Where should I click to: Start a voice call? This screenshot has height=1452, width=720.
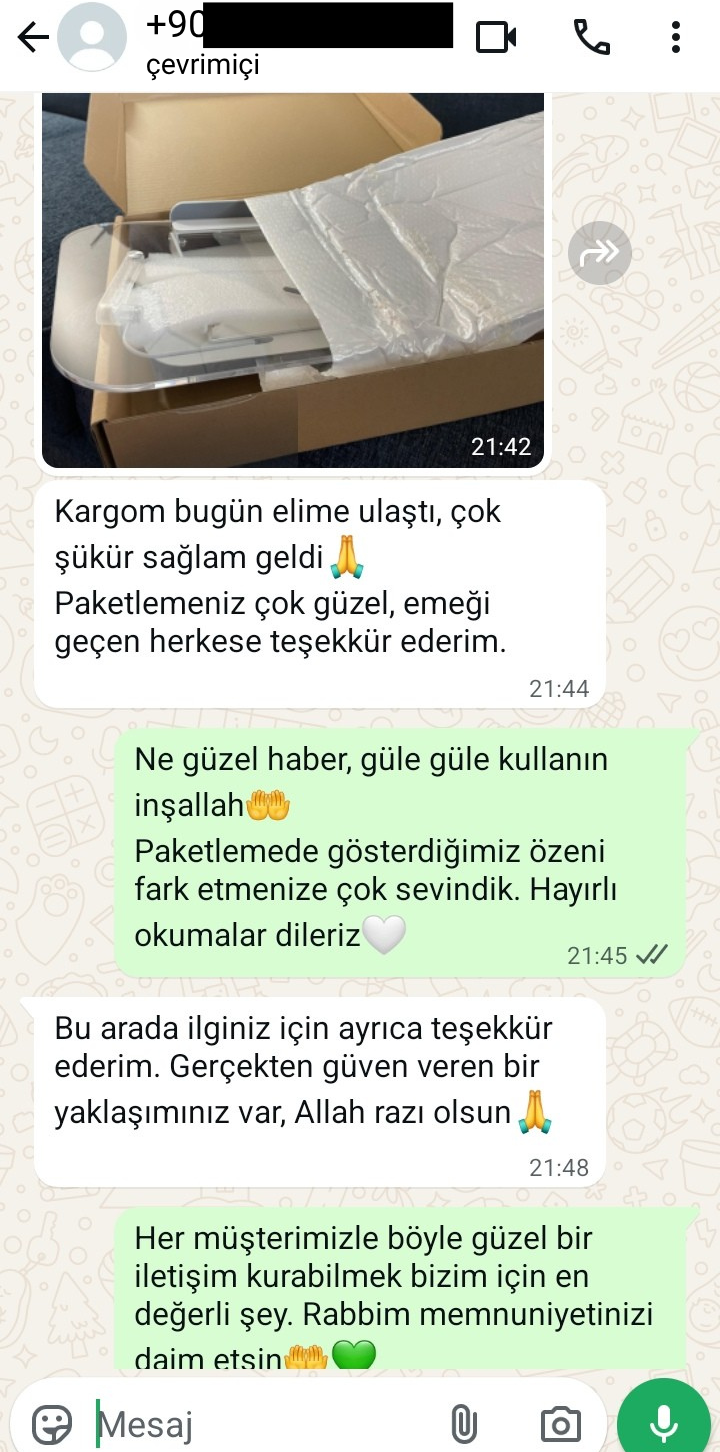tap(591, 38)
